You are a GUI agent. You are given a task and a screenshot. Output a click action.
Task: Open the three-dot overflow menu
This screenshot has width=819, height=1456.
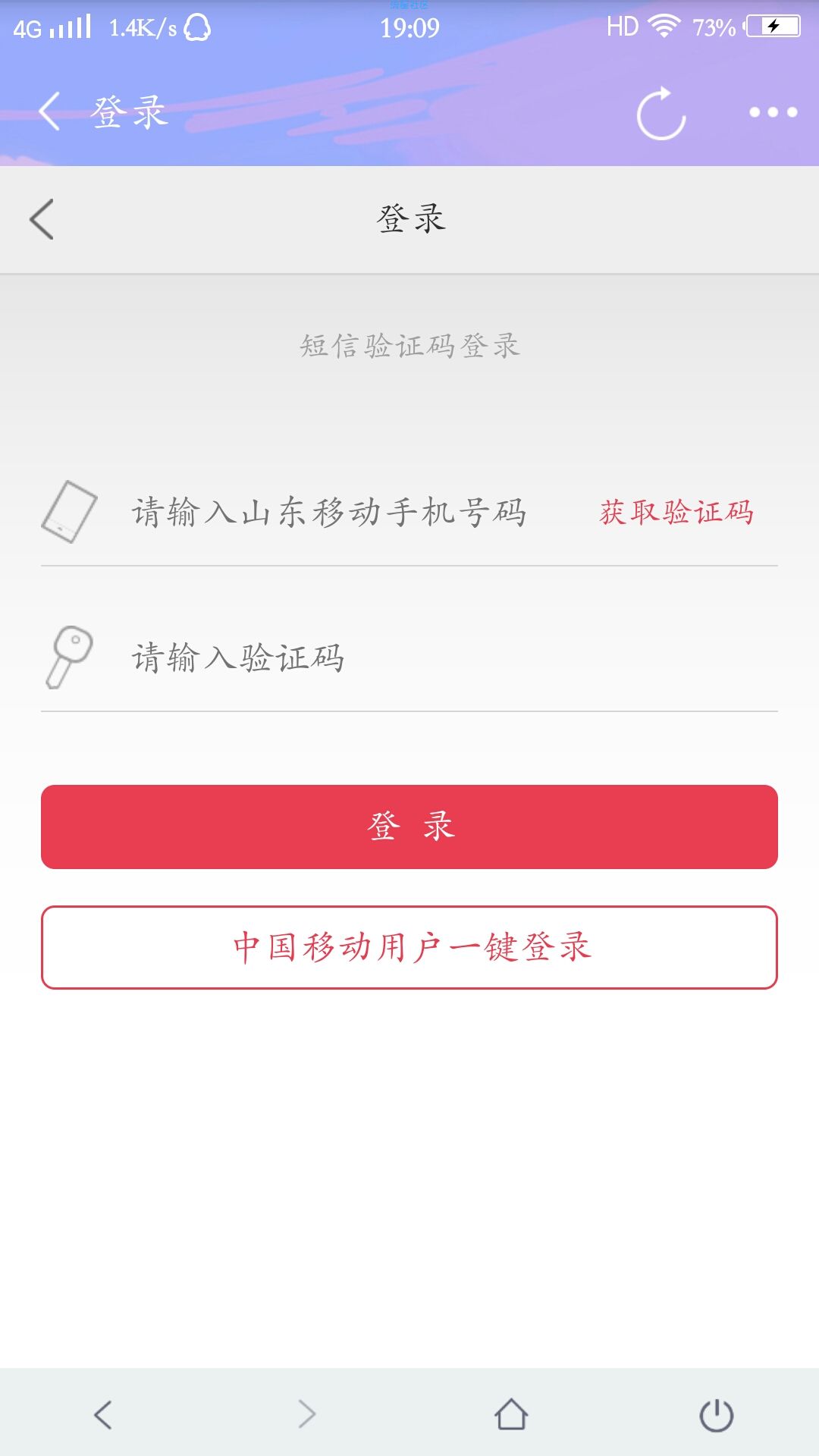[x=773, y=112]
